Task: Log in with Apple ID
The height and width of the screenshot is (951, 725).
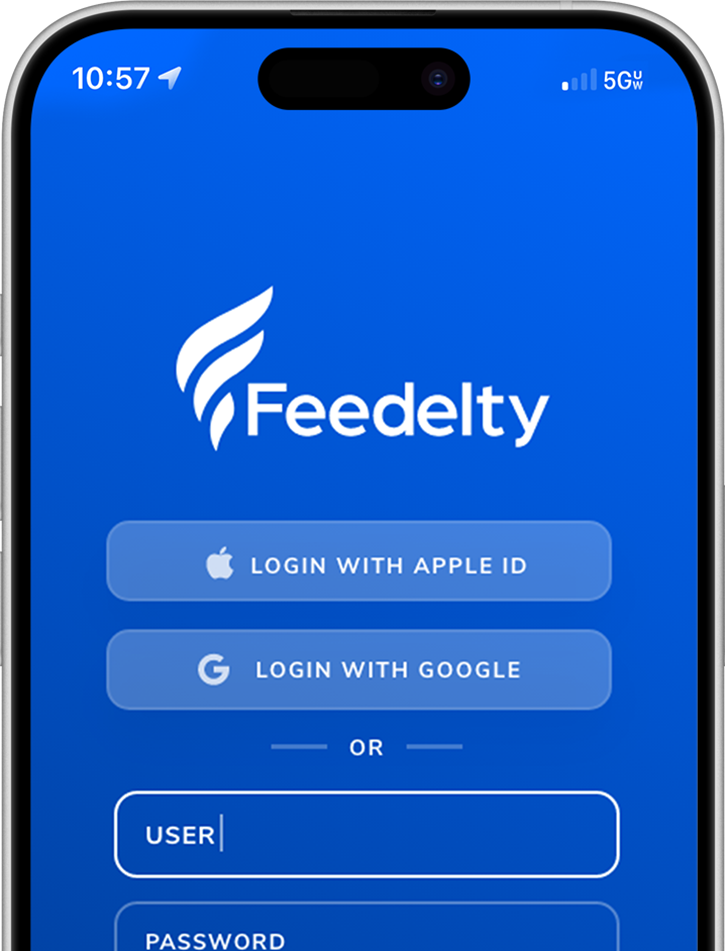Action: pos(358,562)
